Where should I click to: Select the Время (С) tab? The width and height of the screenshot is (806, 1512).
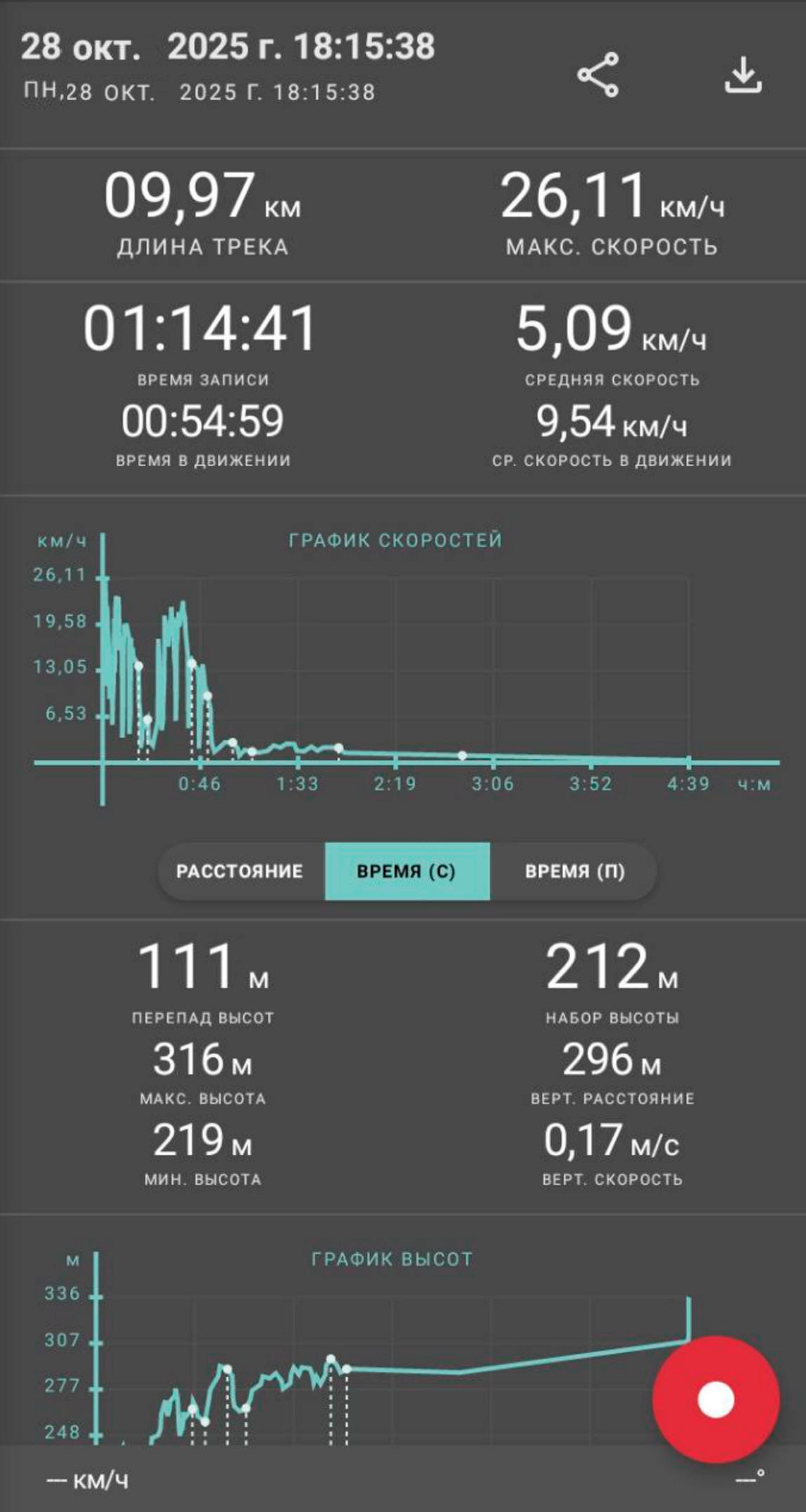407,871
